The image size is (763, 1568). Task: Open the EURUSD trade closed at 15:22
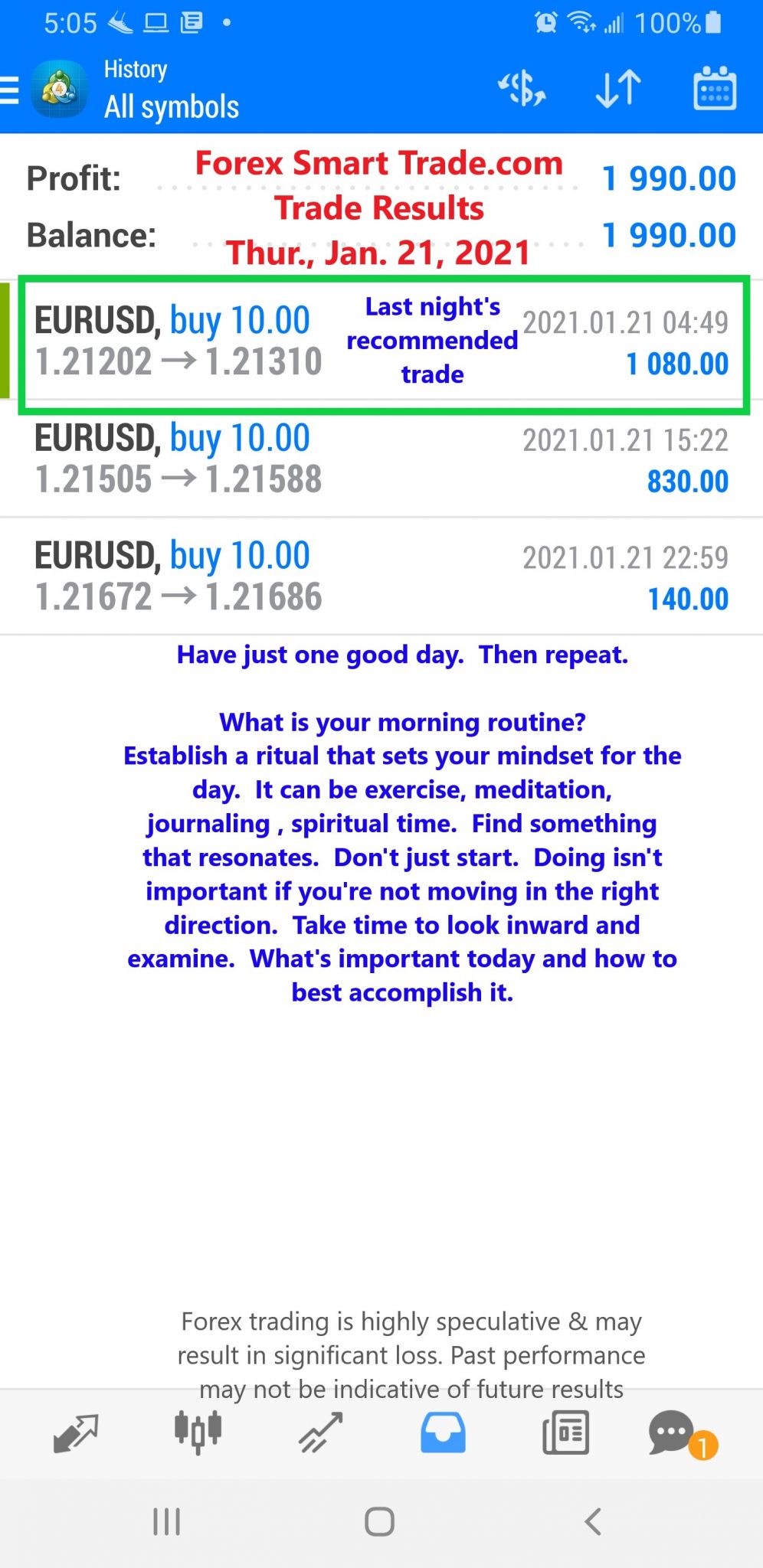381,459
